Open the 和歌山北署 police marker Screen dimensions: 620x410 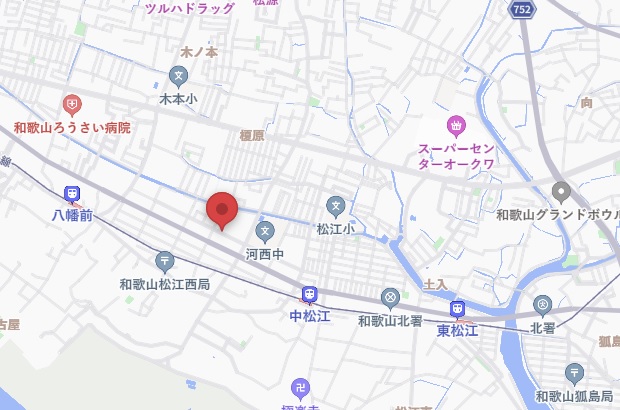pos(390,297)
